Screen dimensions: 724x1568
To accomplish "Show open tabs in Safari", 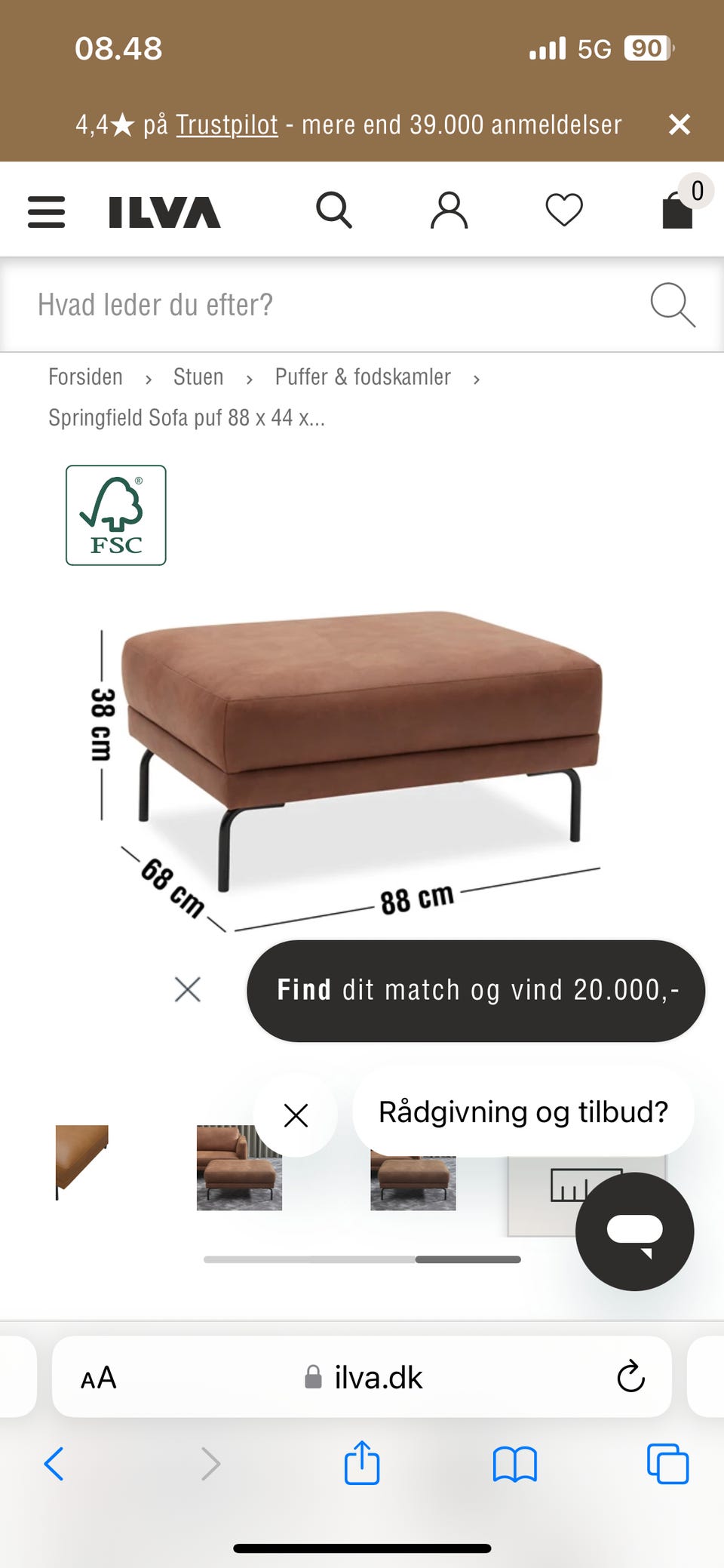I will [665, 1465].
